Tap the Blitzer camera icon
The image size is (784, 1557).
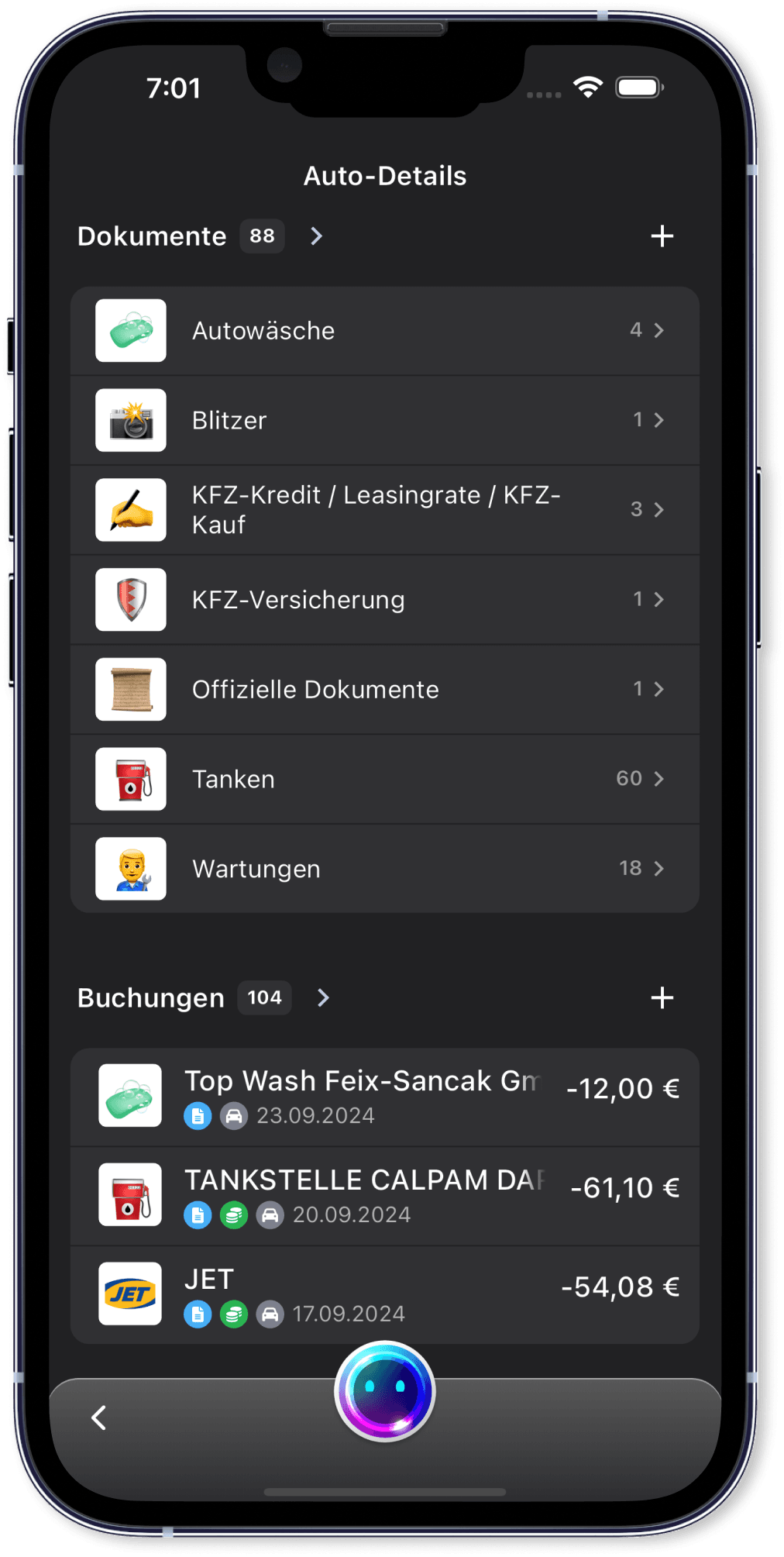pos(129,420)
